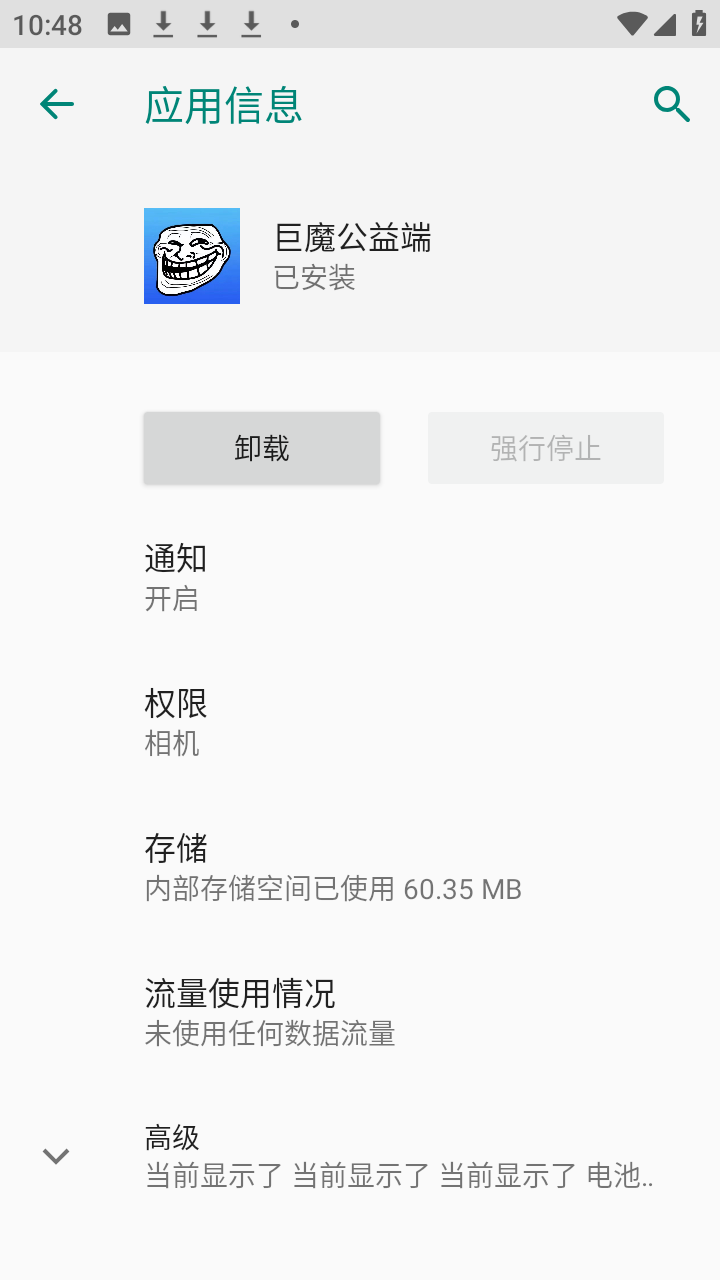Expand the 高级 advanced section
The height and width of the screenshot is (1280, 720).
[x=360, y=1156]
